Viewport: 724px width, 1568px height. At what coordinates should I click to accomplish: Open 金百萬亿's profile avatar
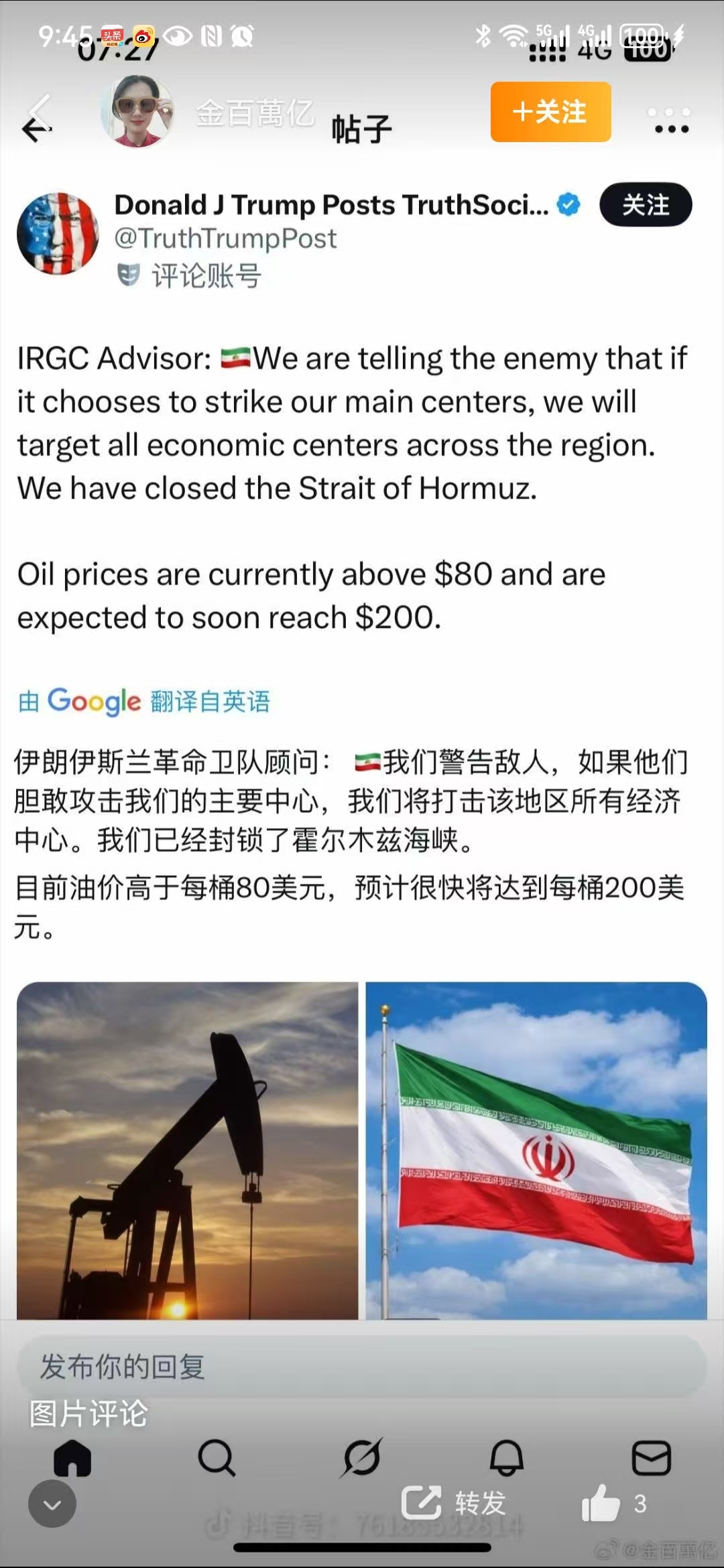(137, 111)
